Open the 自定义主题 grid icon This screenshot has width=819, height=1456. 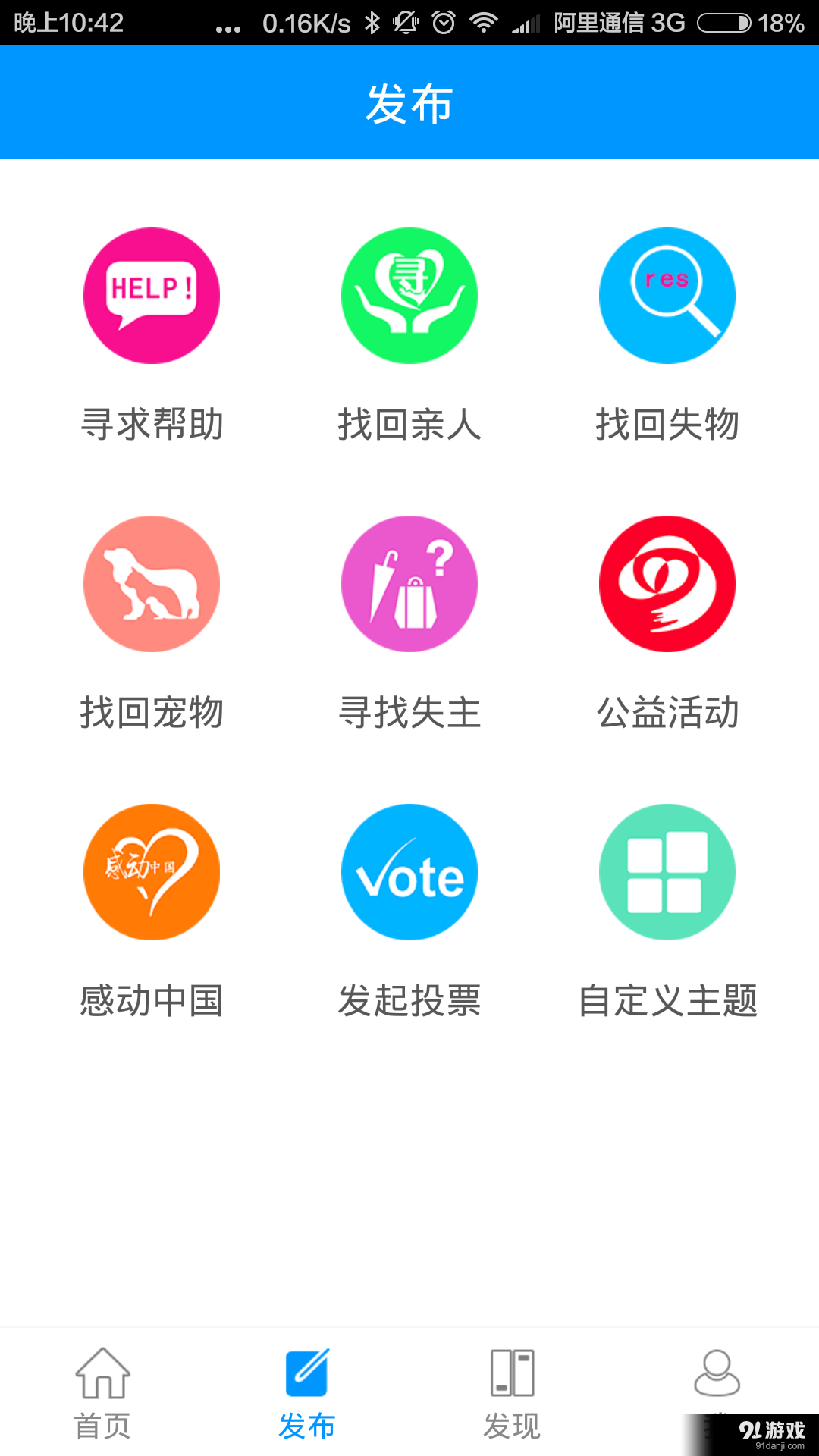pos(667,872)
